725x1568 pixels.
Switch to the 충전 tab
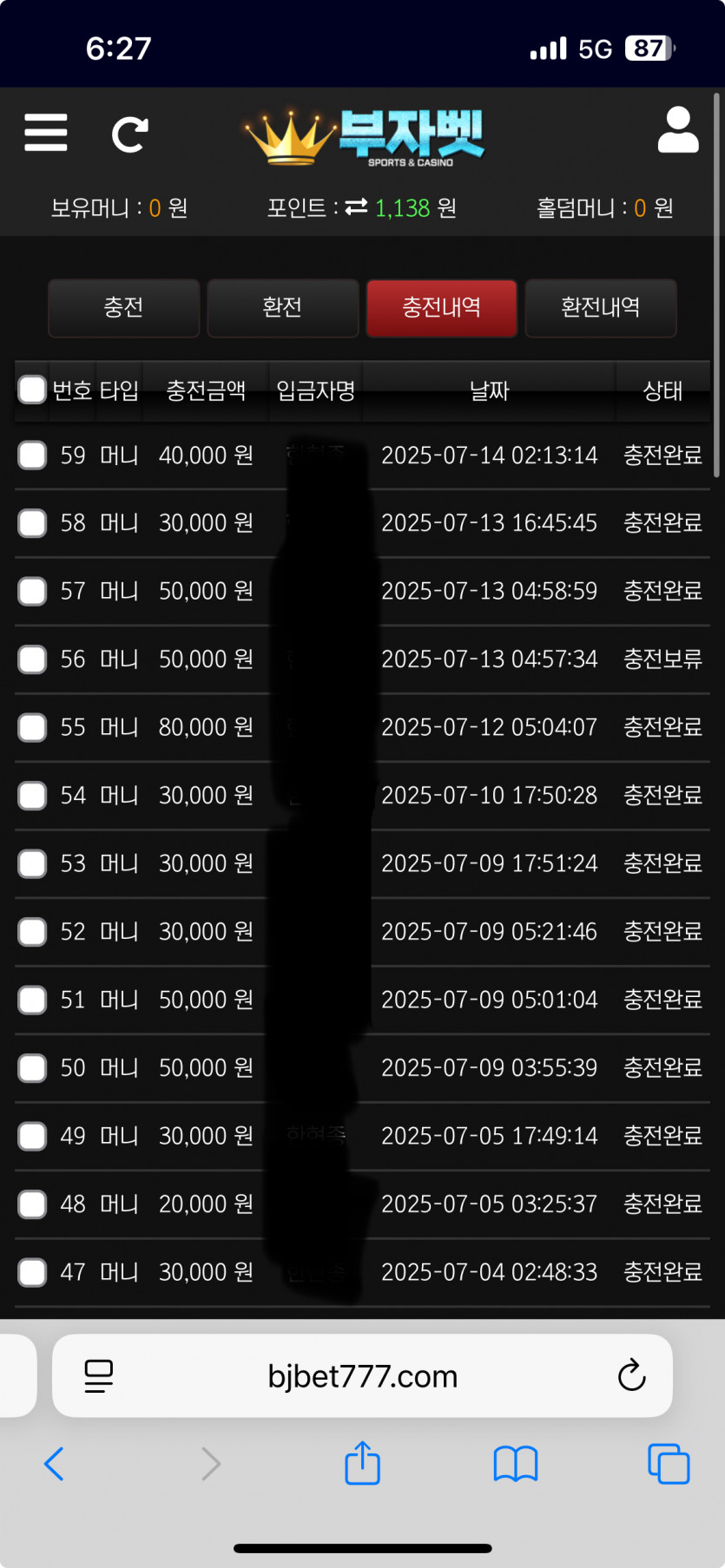pyautogui.click(x=123, y=307)
